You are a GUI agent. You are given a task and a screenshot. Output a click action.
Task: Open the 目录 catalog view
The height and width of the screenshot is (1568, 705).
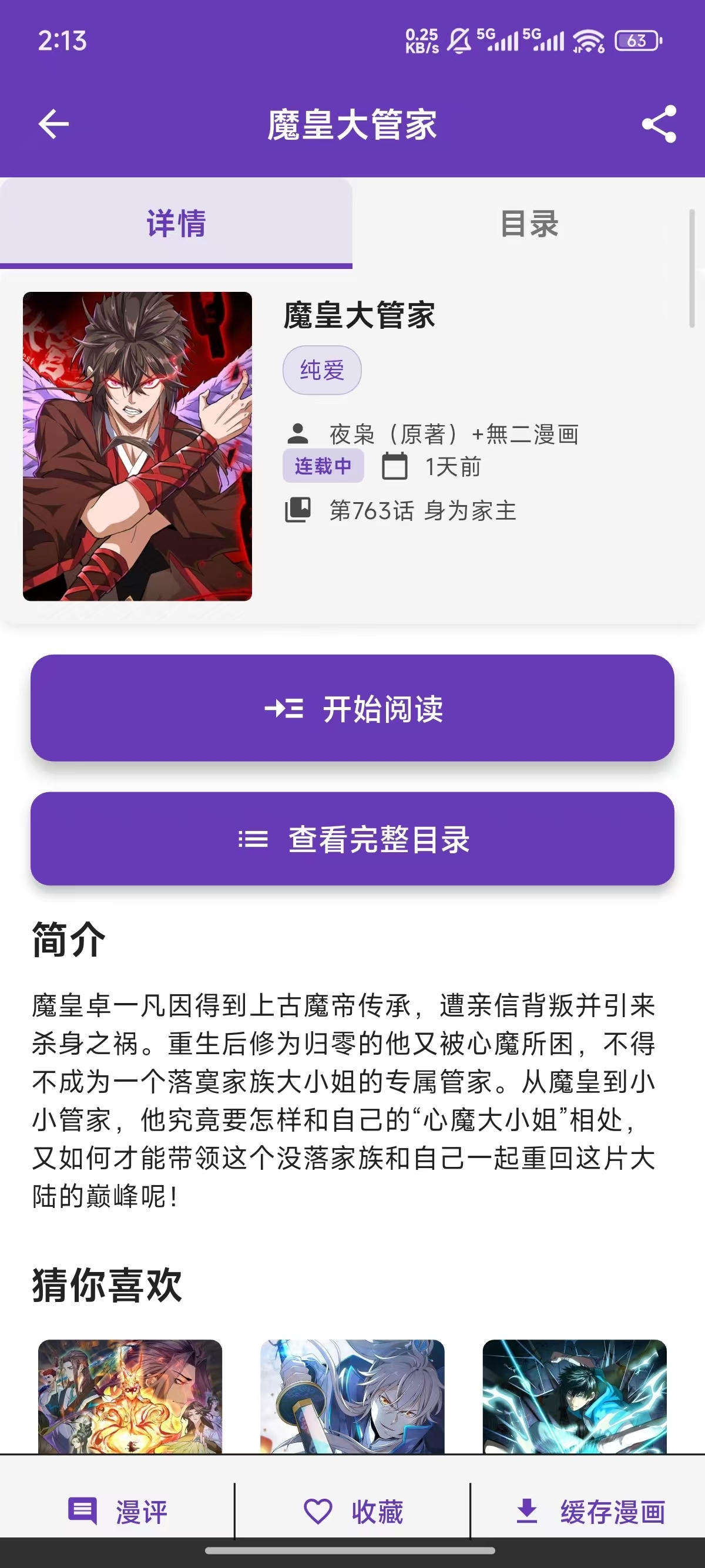[x=528, y=224]
